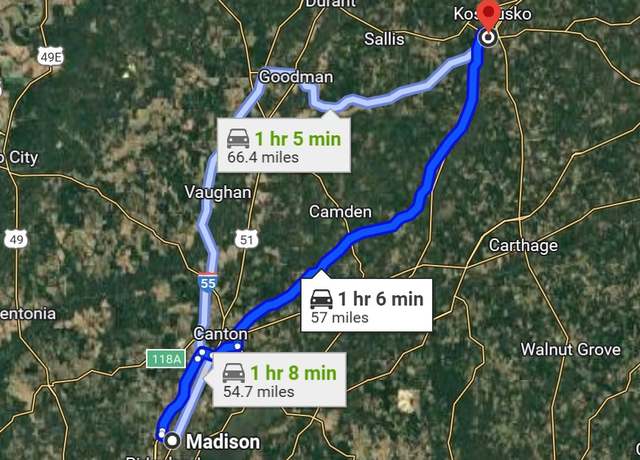The height and width of the screenshot is (460, 640).
Task: Tap the 1 hr 6 min 57 miles route label
Action: [366, 307]
